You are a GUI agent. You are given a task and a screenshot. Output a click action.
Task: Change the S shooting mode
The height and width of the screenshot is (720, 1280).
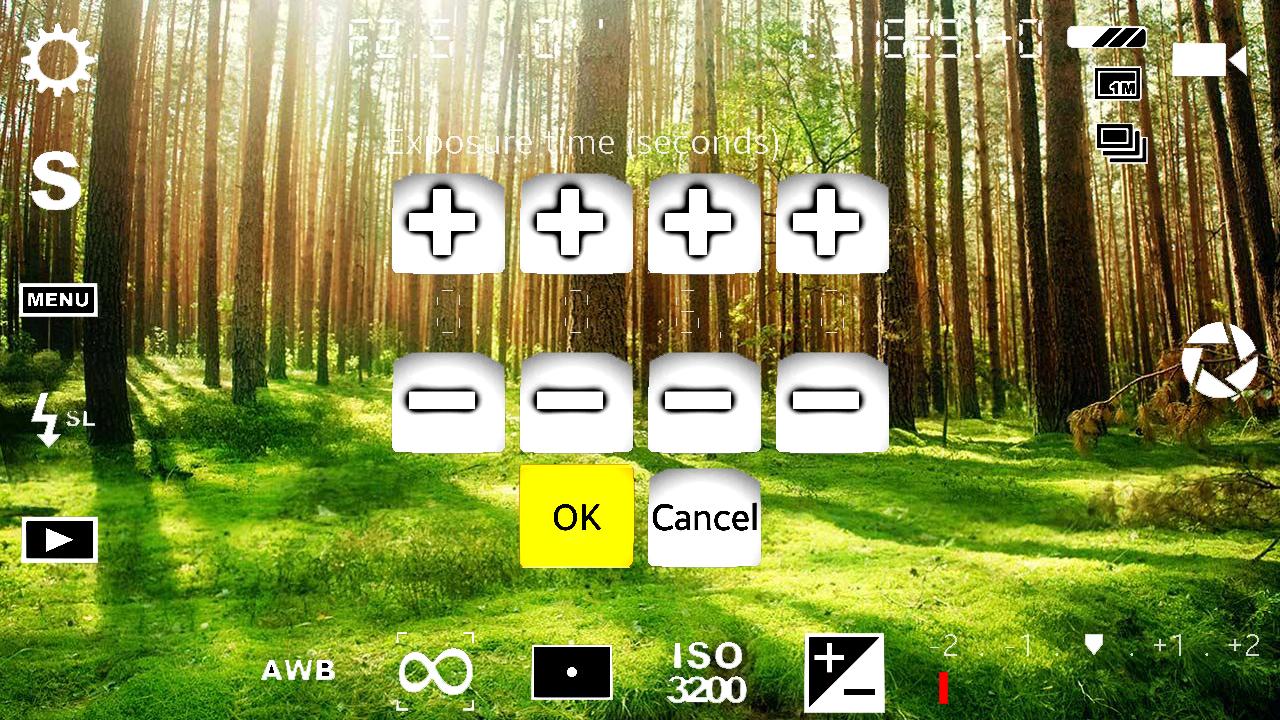click(x=56, y=181)
